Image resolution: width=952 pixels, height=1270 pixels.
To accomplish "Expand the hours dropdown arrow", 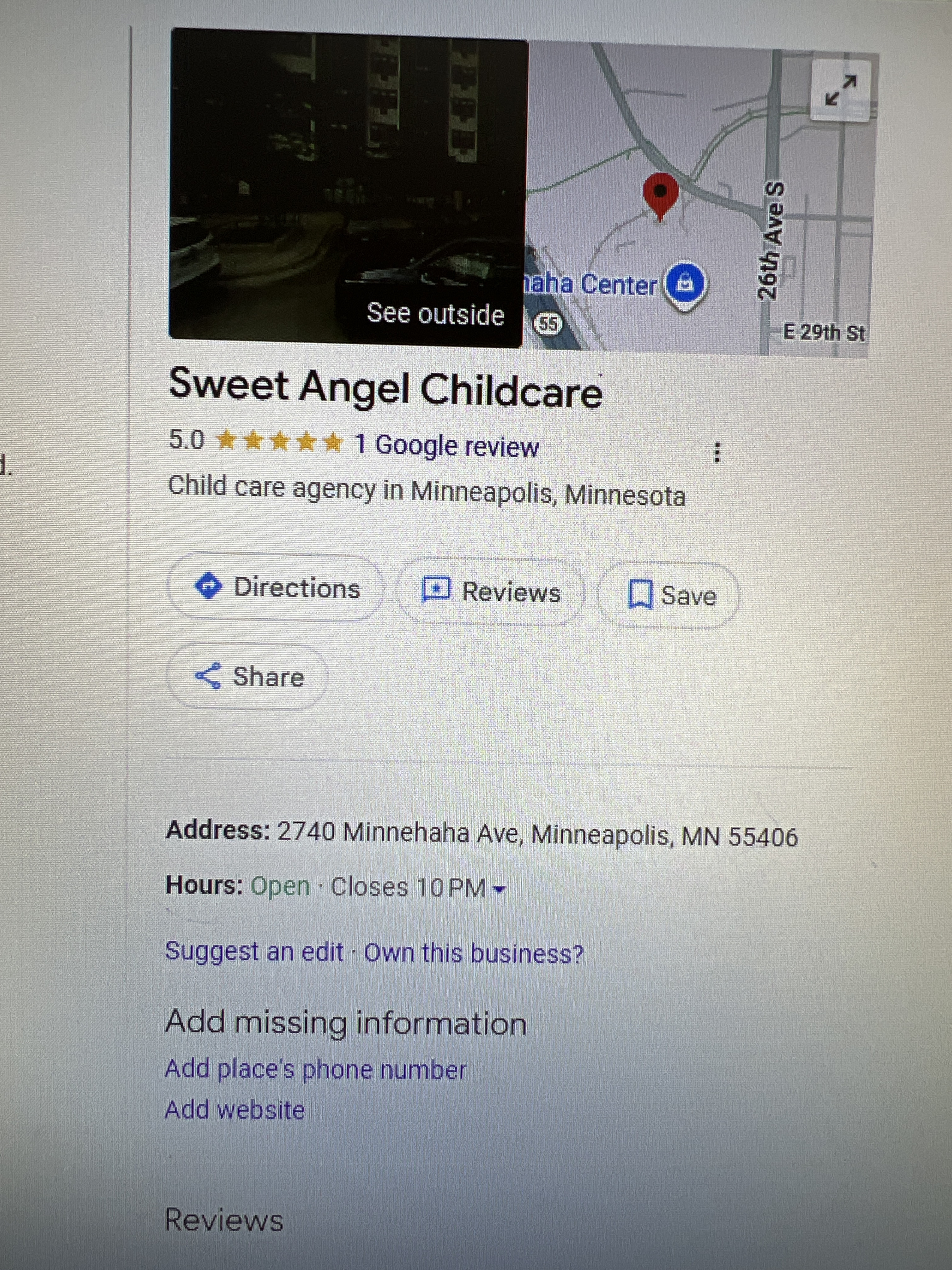I will point(500,889).
